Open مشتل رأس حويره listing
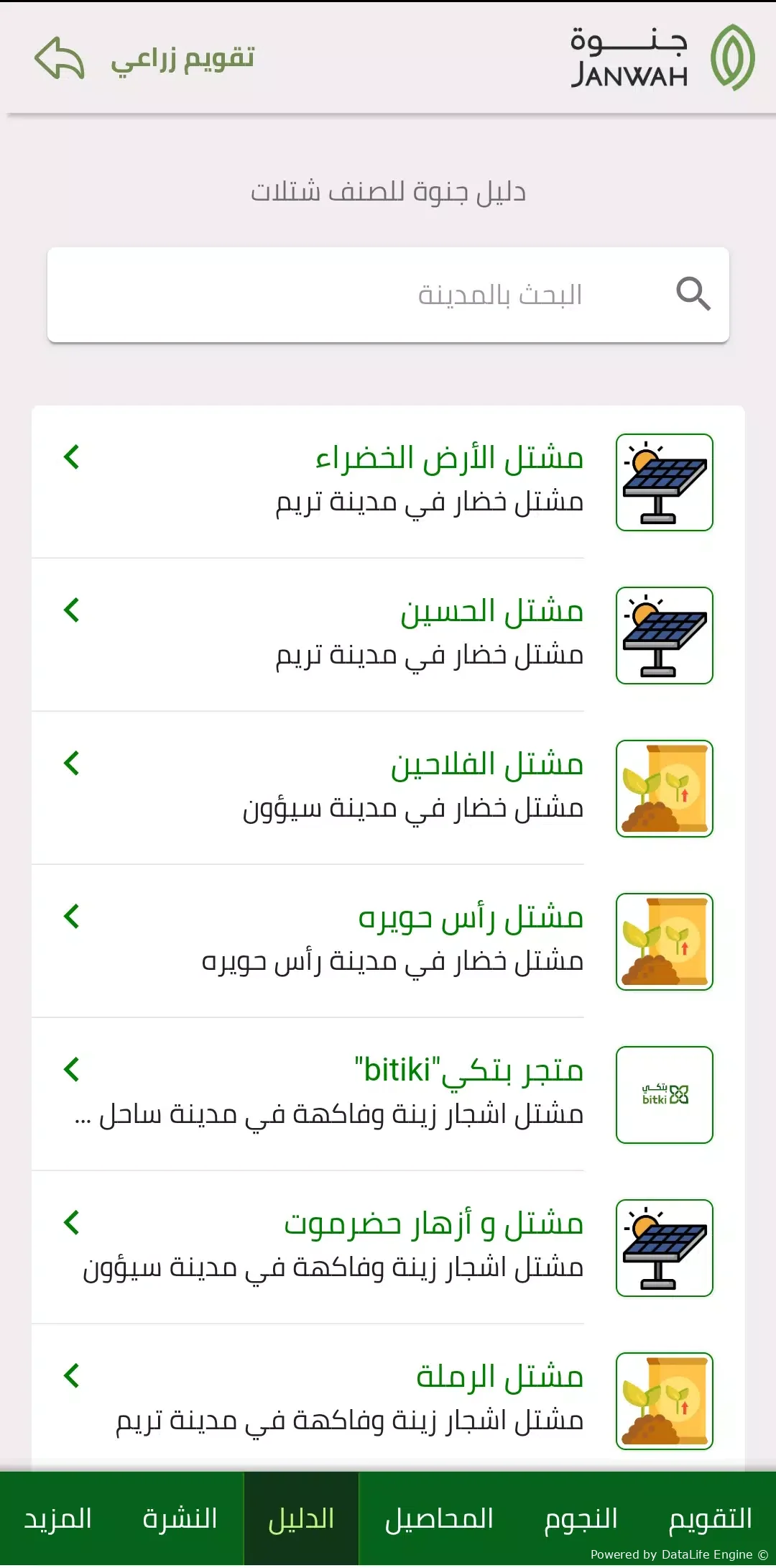 coord(388,941)
